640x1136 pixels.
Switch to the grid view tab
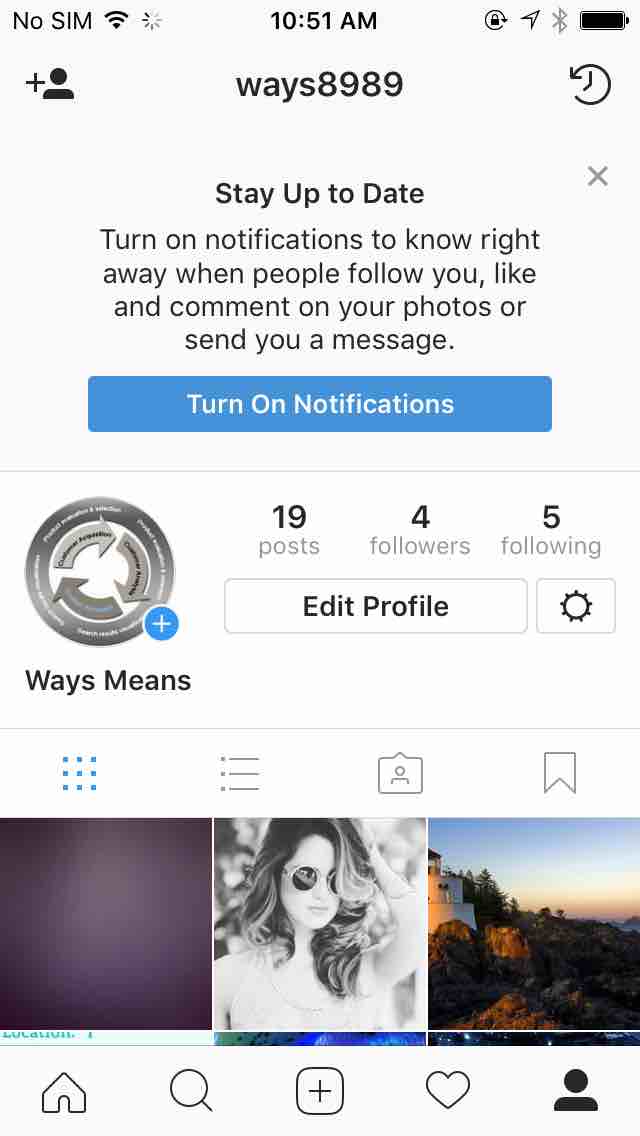[80, 774]
